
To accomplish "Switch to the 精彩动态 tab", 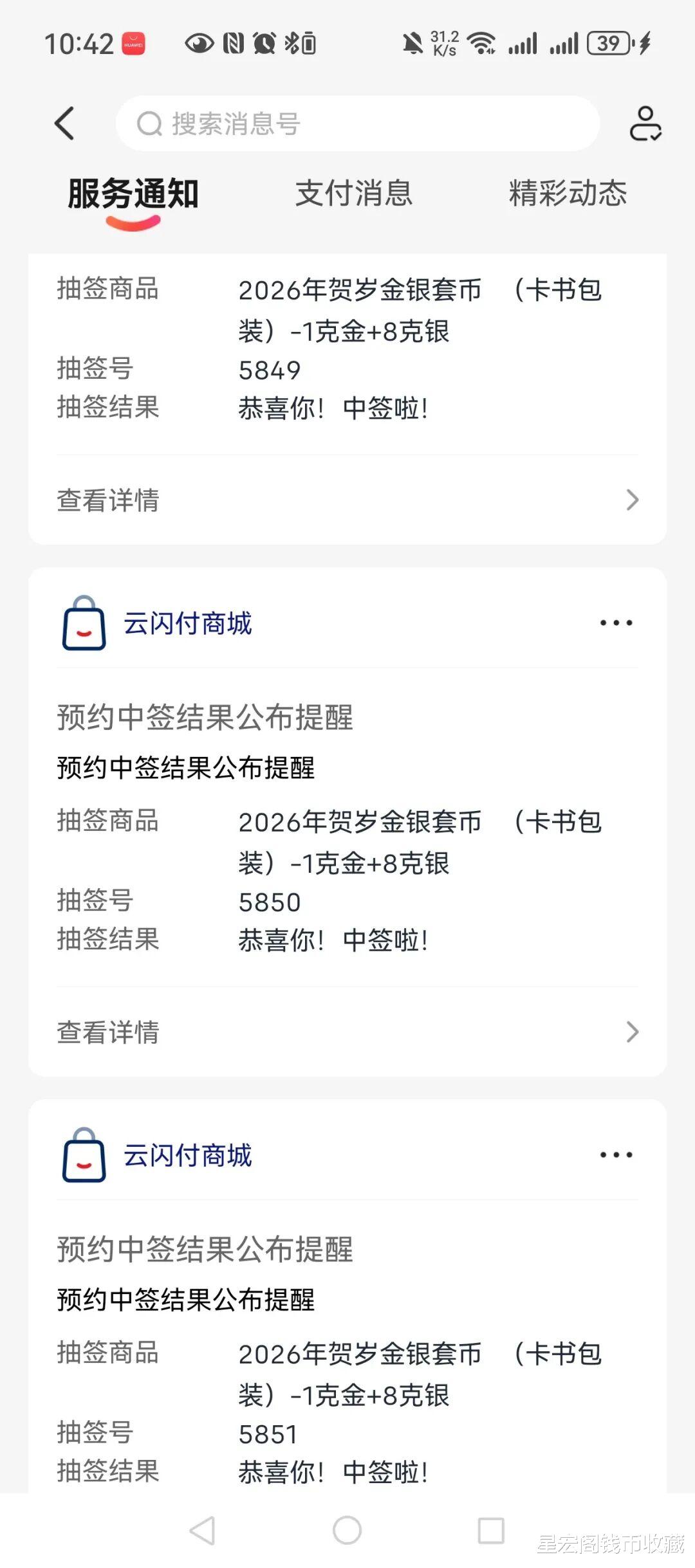I will (x=568, y=194).
